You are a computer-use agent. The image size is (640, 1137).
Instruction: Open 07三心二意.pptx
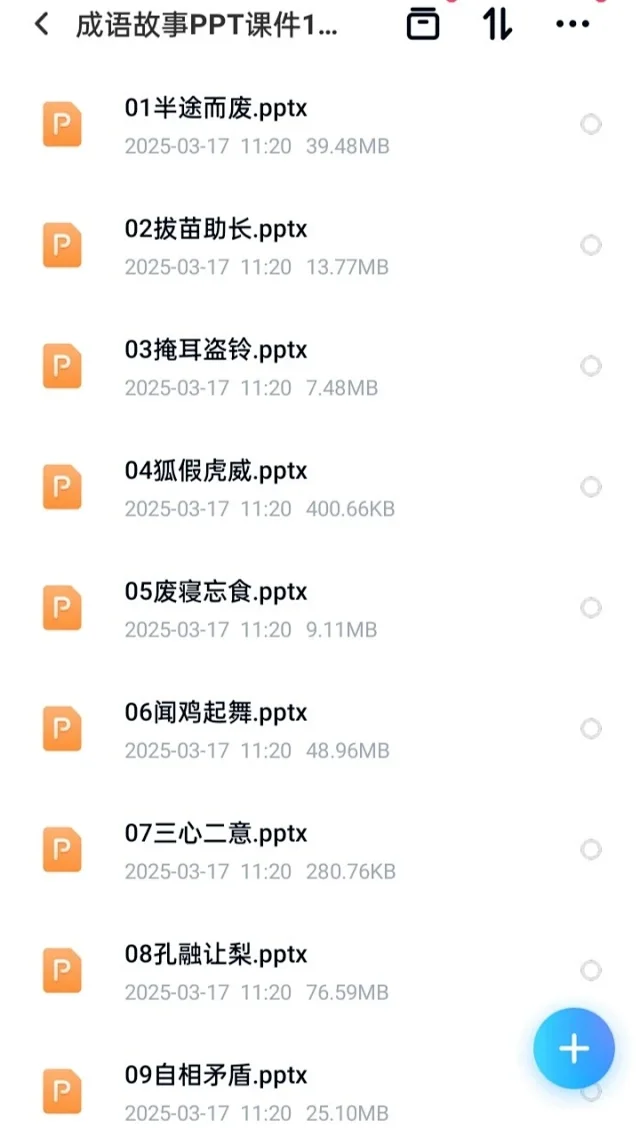pos(216,834)
